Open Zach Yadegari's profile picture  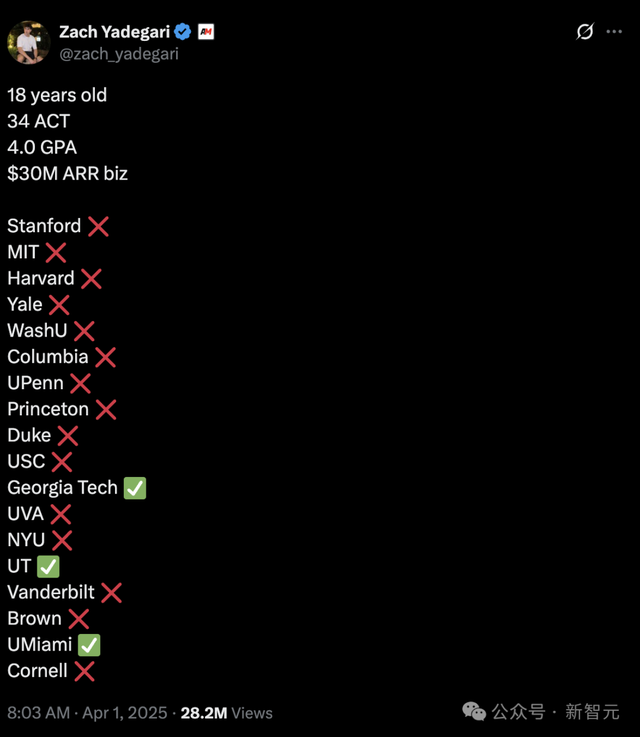[x=29, y=42]
